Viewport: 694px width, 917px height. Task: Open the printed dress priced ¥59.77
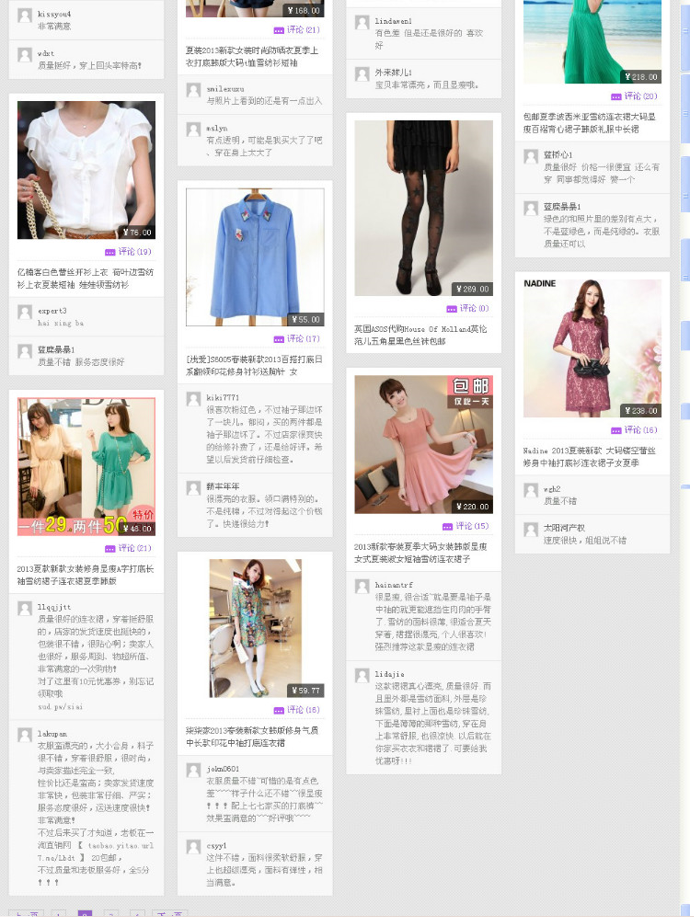click(x=255, y=628)
